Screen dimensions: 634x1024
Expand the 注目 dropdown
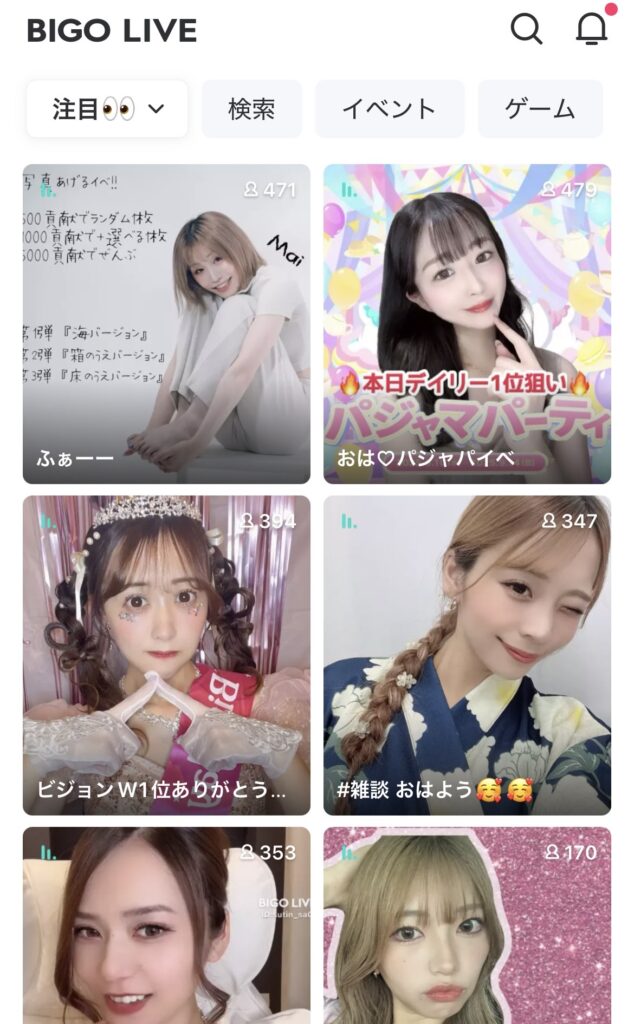click(x=107, y=109)
